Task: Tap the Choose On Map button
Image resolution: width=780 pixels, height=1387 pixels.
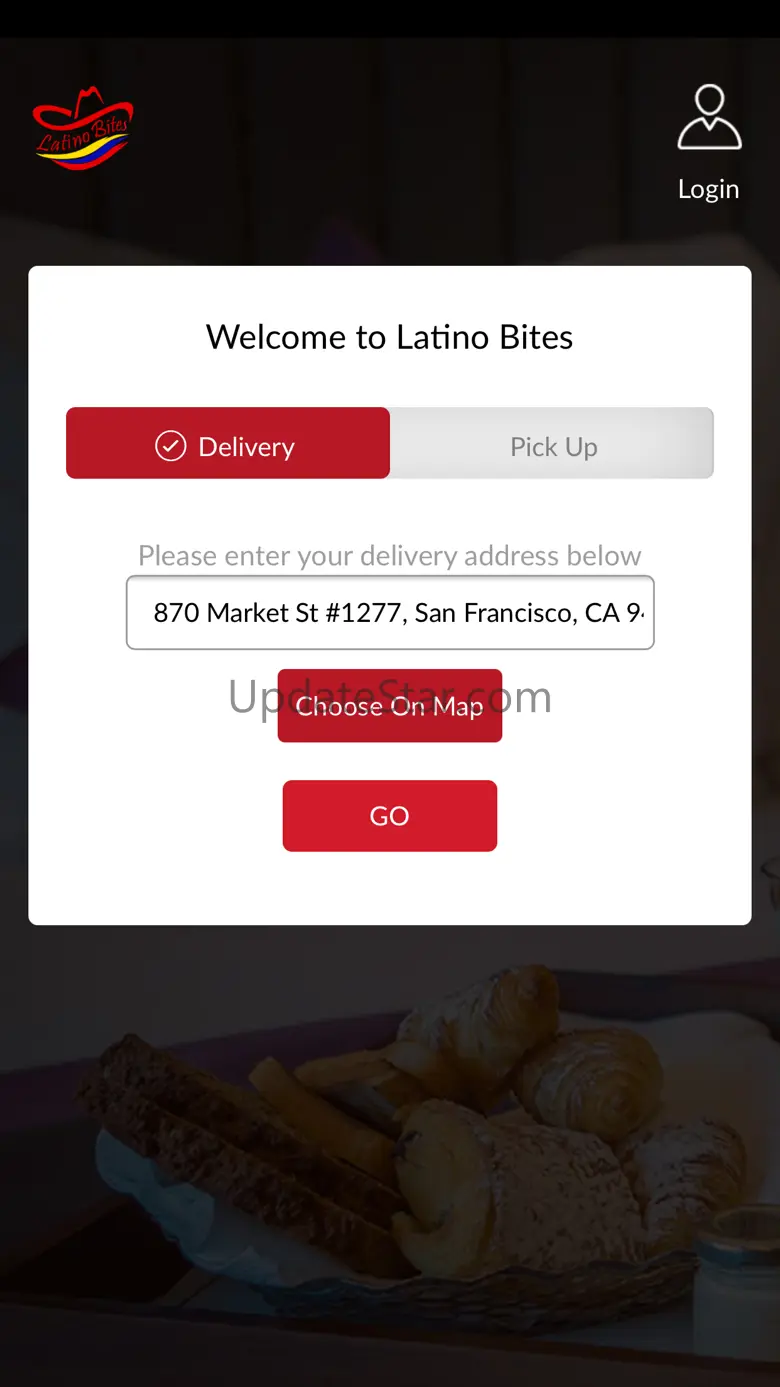Action: [390, 706]
